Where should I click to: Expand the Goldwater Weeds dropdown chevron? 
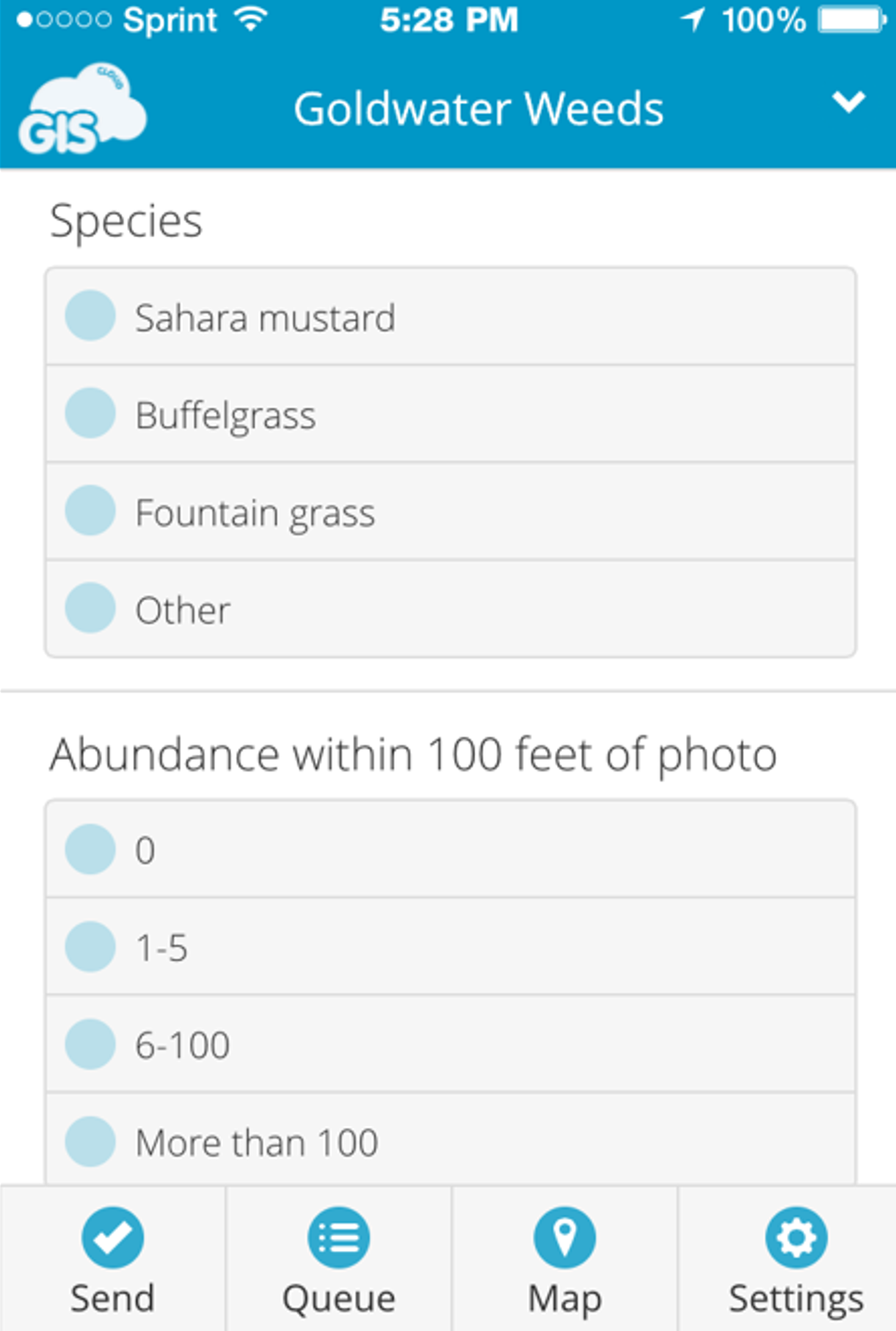pos(848,101)
